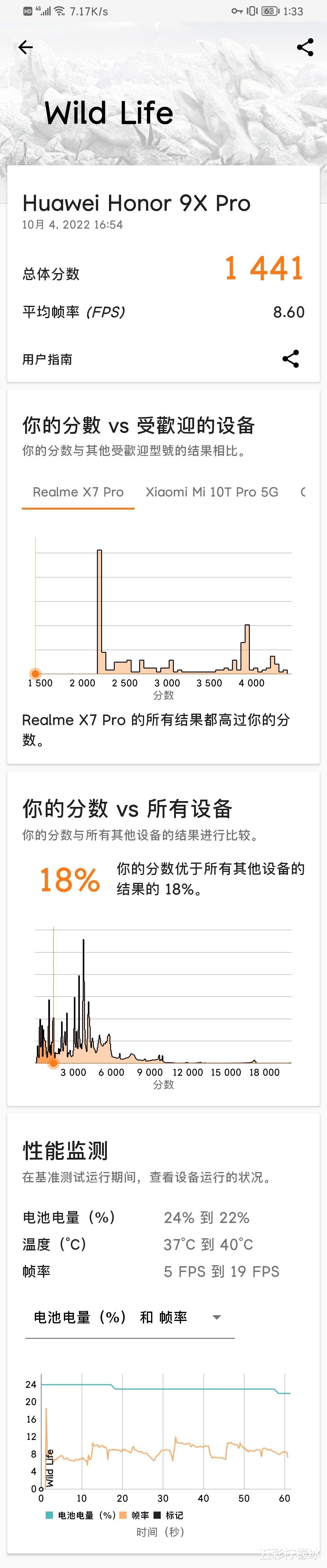Go back using the top-left arrow
Viewport: 327px width, 1568px height.
click(25, 48)
